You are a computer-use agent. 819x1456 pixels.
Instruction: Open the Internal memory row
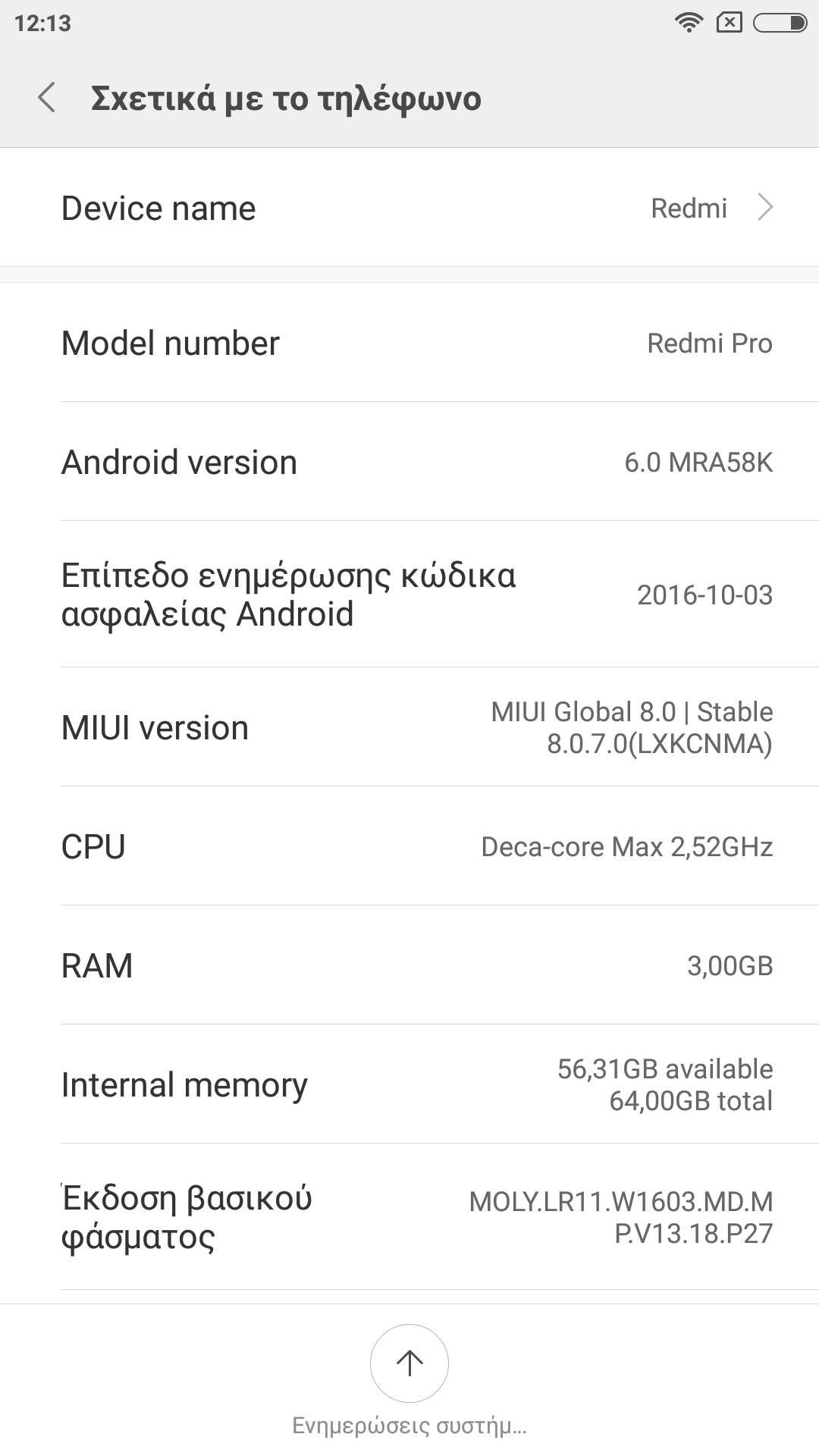(409, 1084)
